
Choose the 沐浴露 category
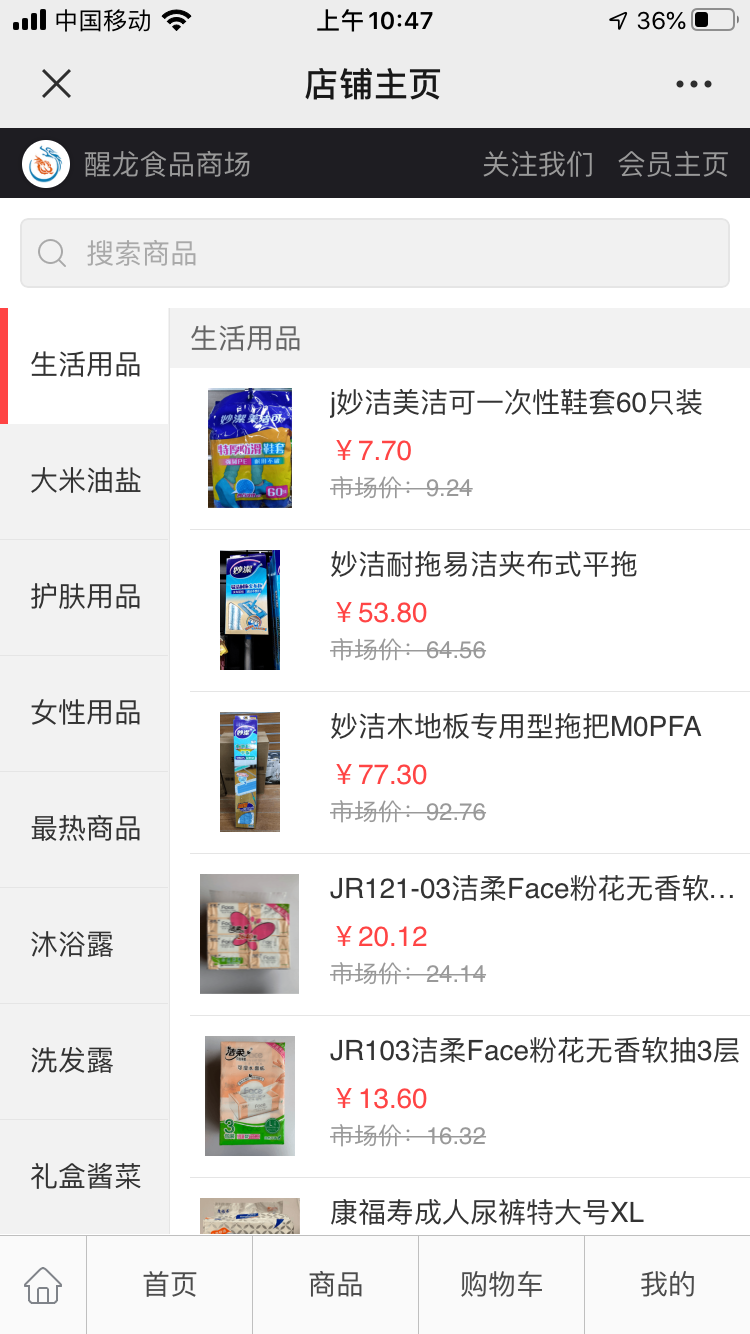tap(85, 945)
